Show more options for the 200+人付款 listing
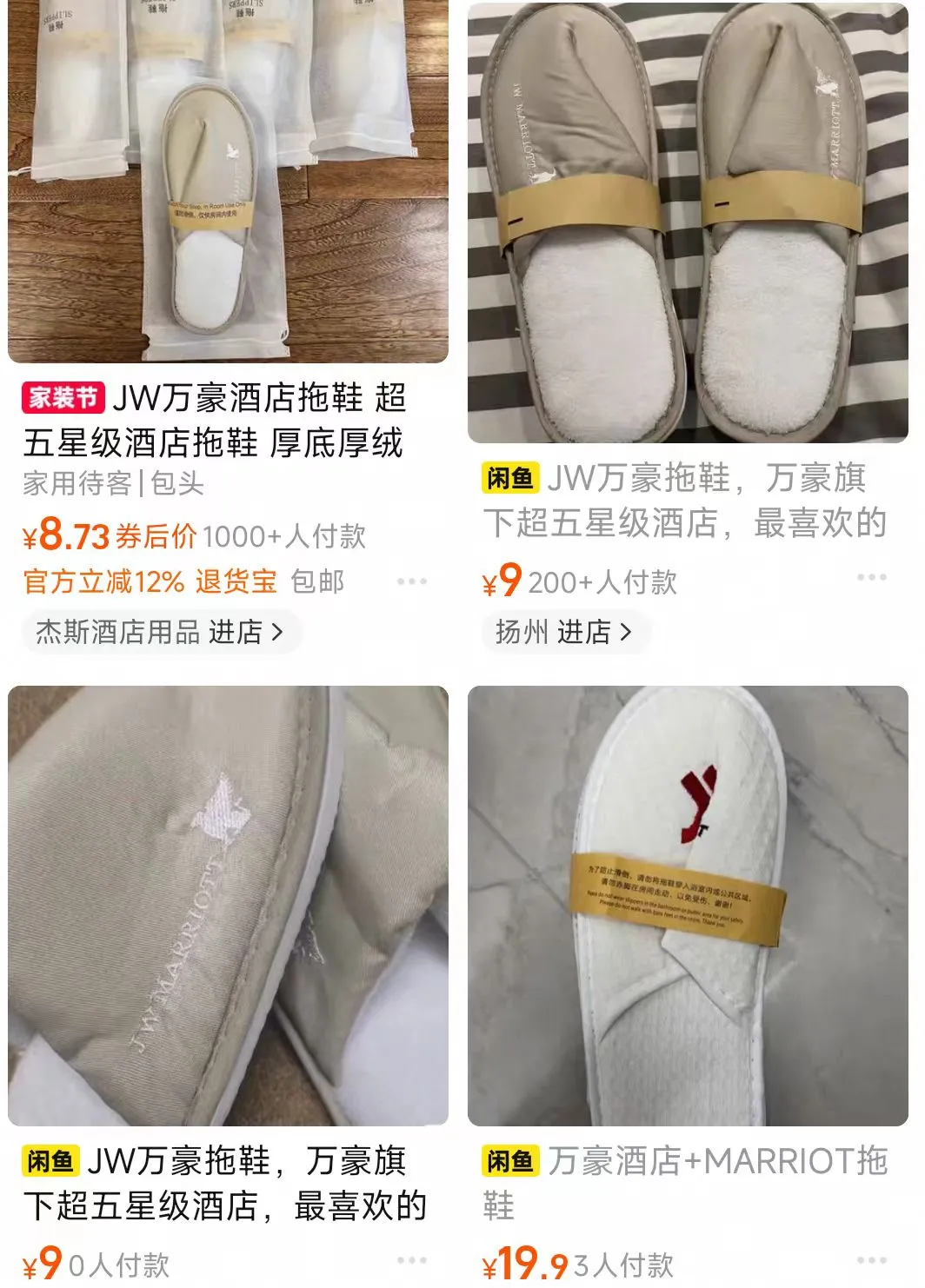Viewport: 925px width, 1288px height. point(871,578)
